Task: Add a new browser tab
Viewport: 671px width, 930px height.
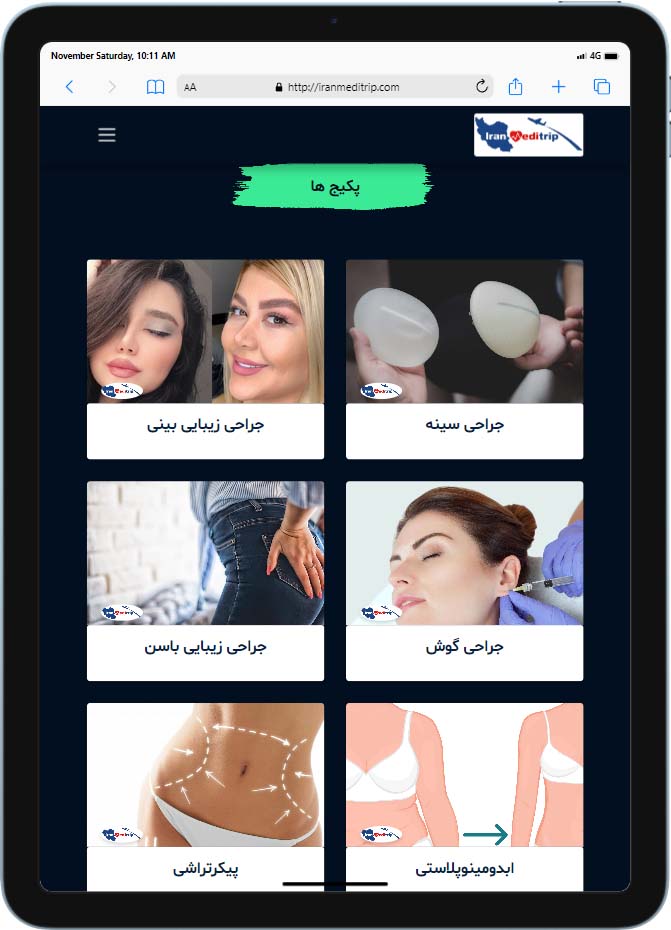Action: coord(558,87)
